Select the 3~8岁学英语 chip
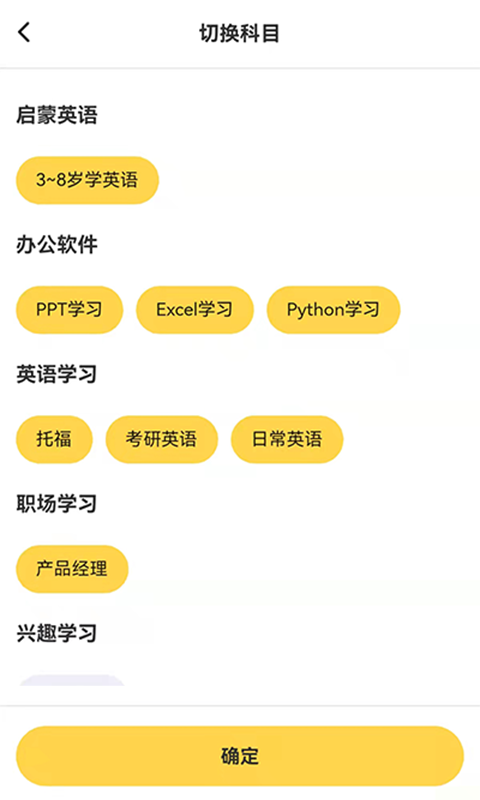480x800 pixels. pos(87,180)
